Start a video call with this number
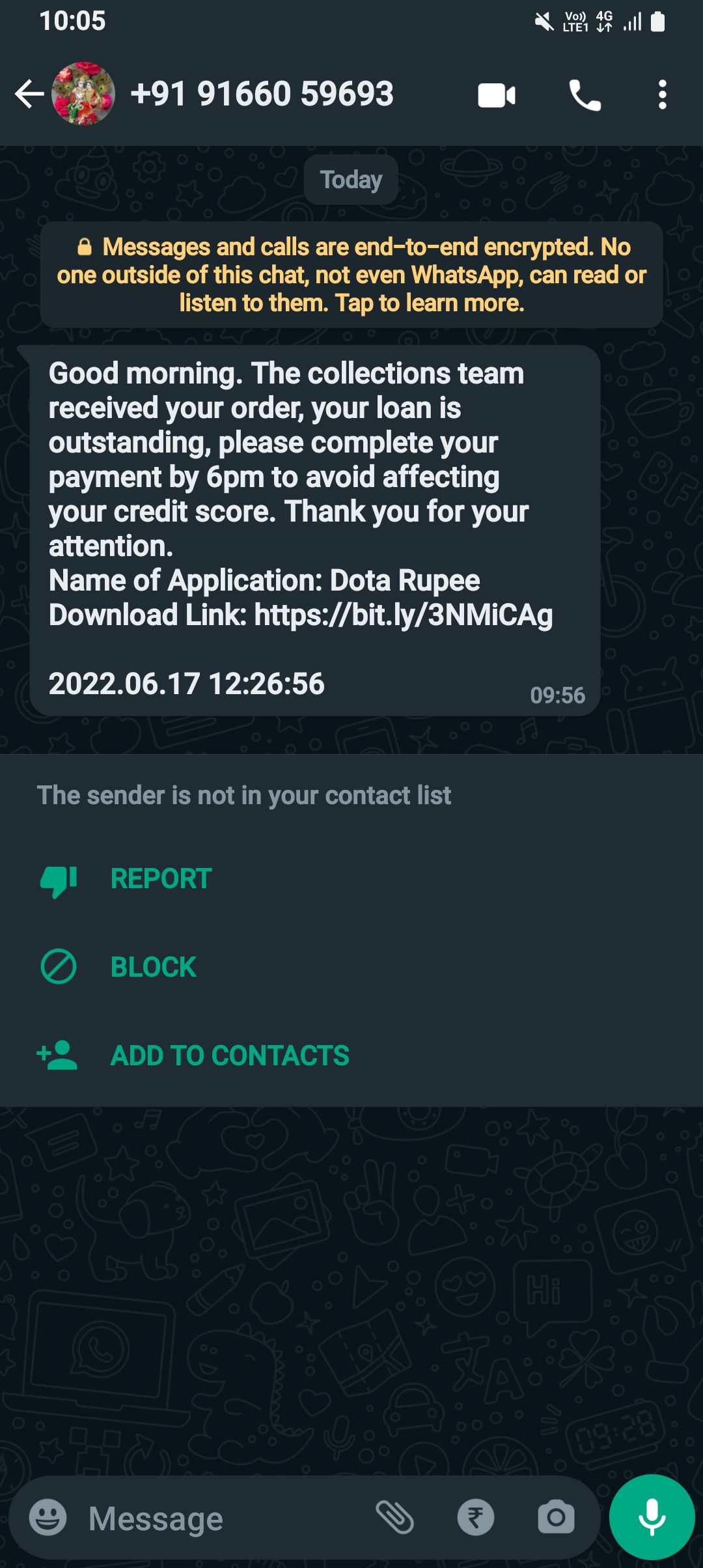This screenshot has height=1568, width=703. pyautogui.click(x=497, y=96)
